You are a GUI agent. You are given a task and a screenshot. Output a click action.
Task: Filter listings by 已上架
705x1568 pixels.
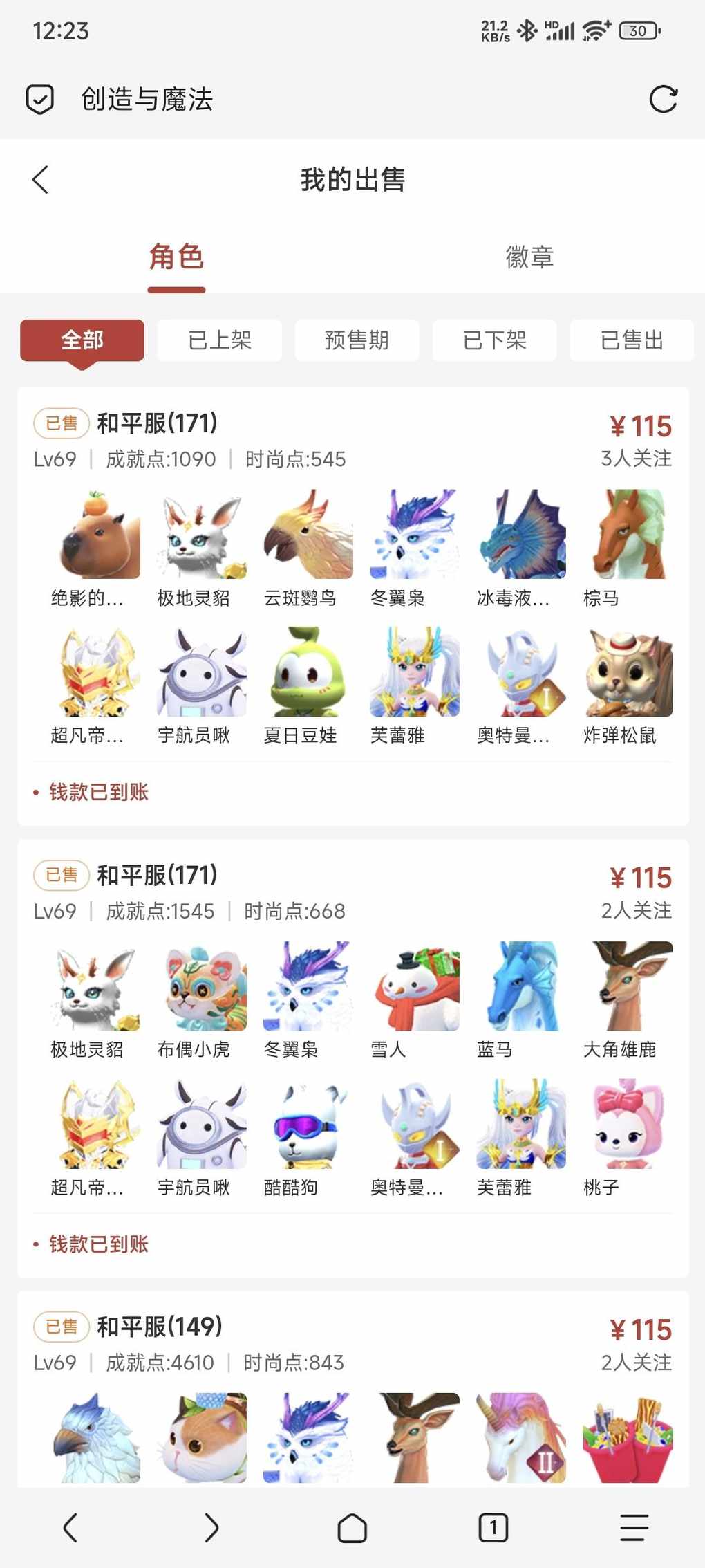[220, 340]
